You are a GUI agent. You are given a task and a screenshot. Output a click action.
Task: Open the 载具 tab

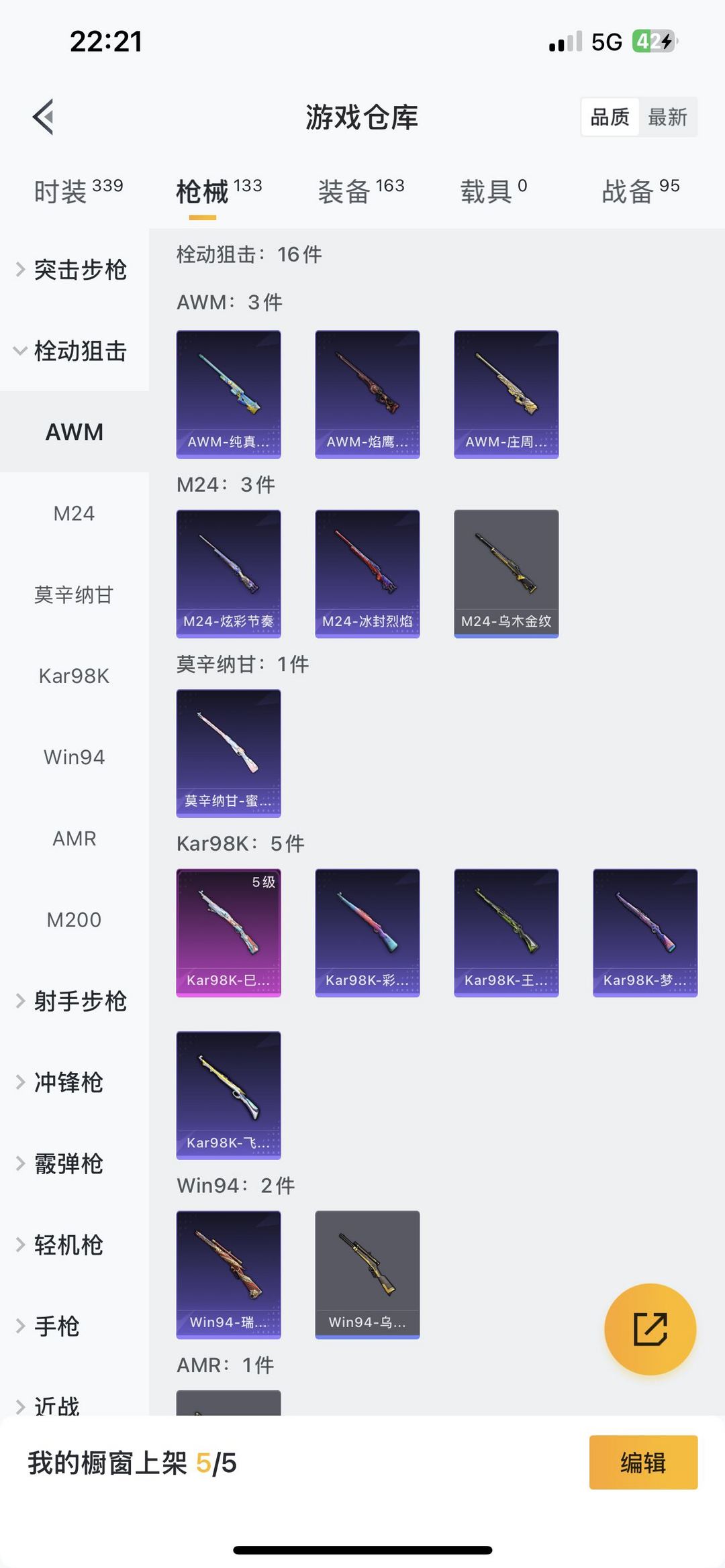(493, 191)
